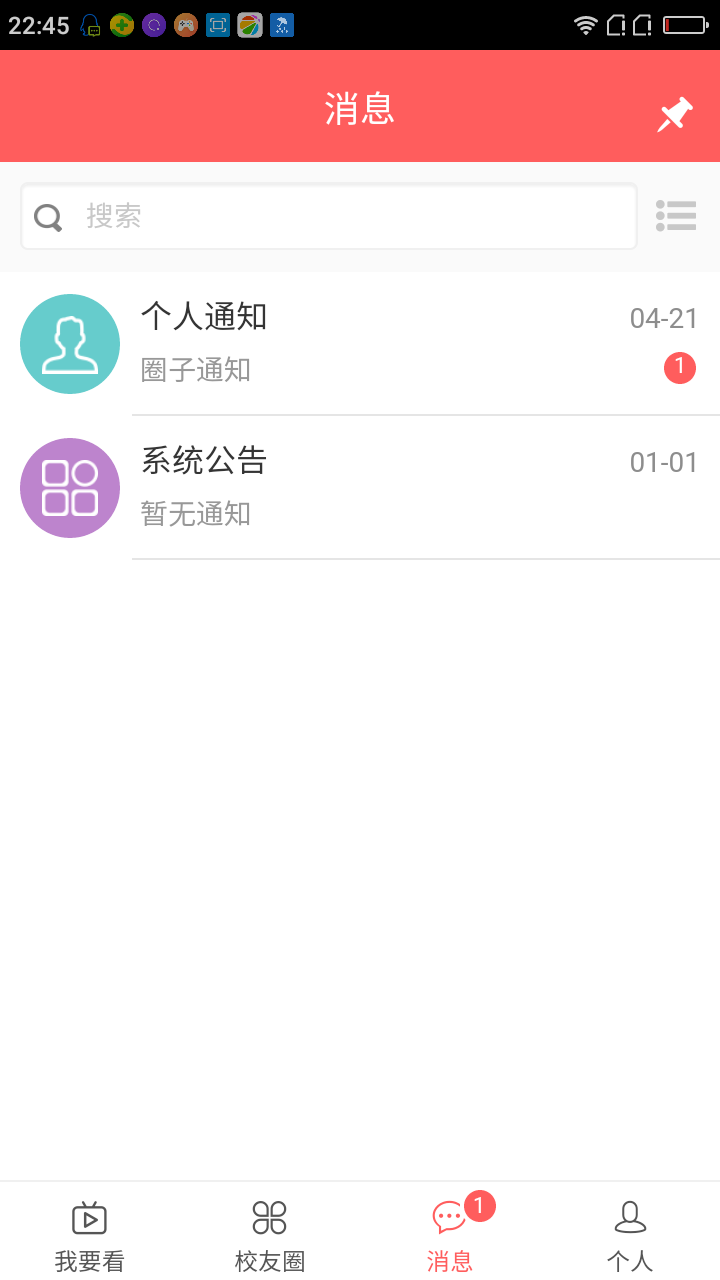Open the 个人通知 message row
The height and width of the screenshot is (1280, 720).
click(x=360, y=344)
